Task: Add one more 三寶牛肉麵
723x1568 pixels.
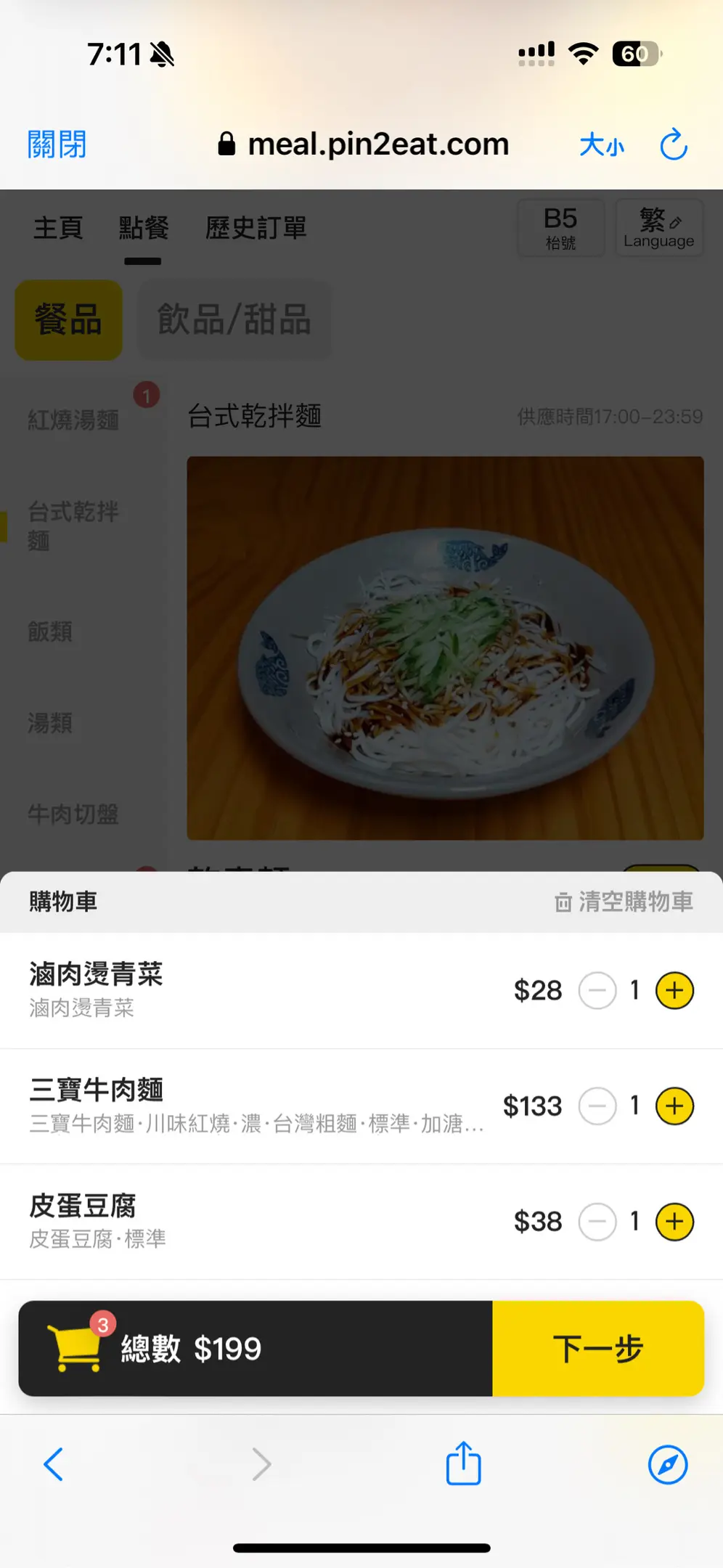Action: [674, 1106]
